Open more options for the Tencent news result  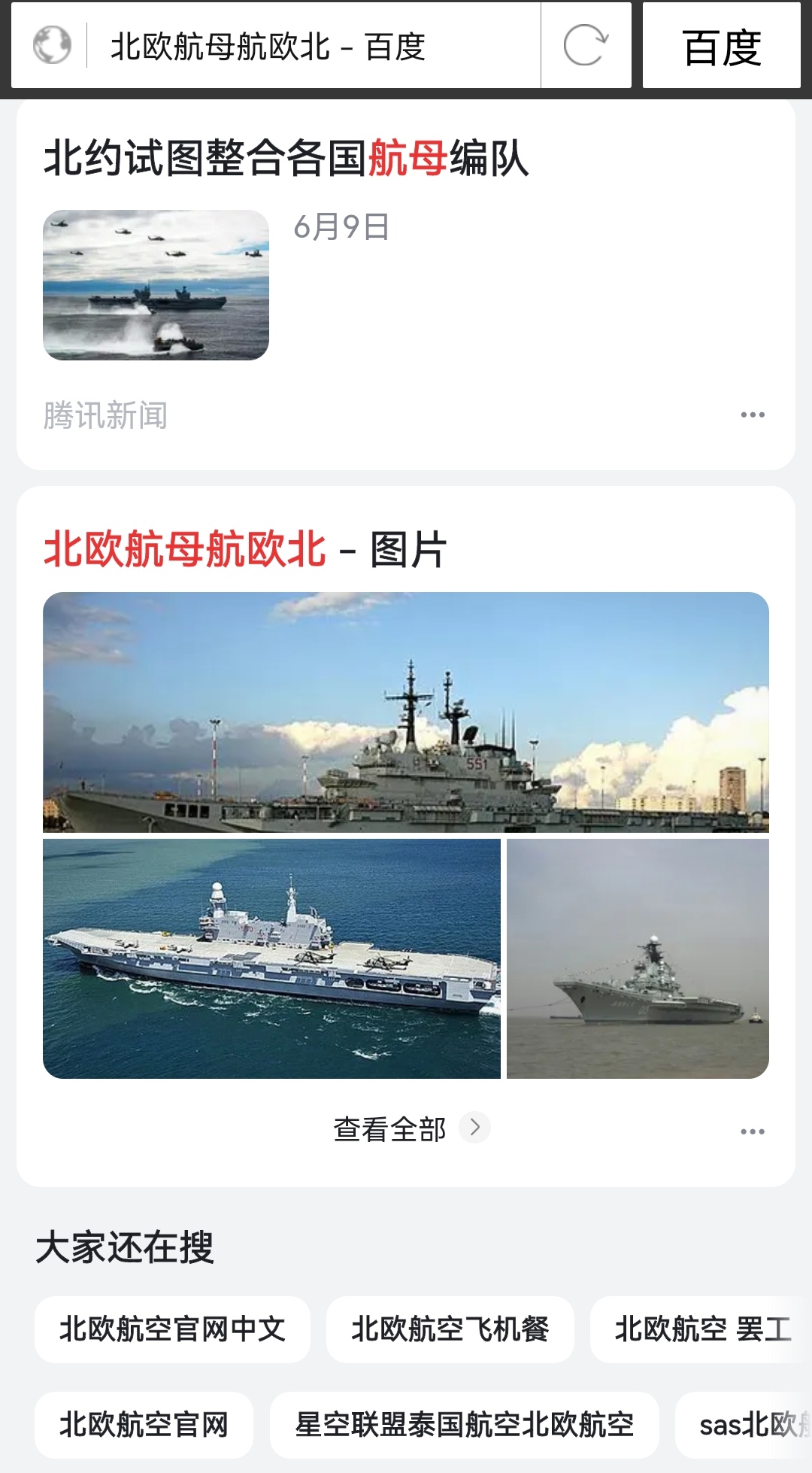point(754,413)
